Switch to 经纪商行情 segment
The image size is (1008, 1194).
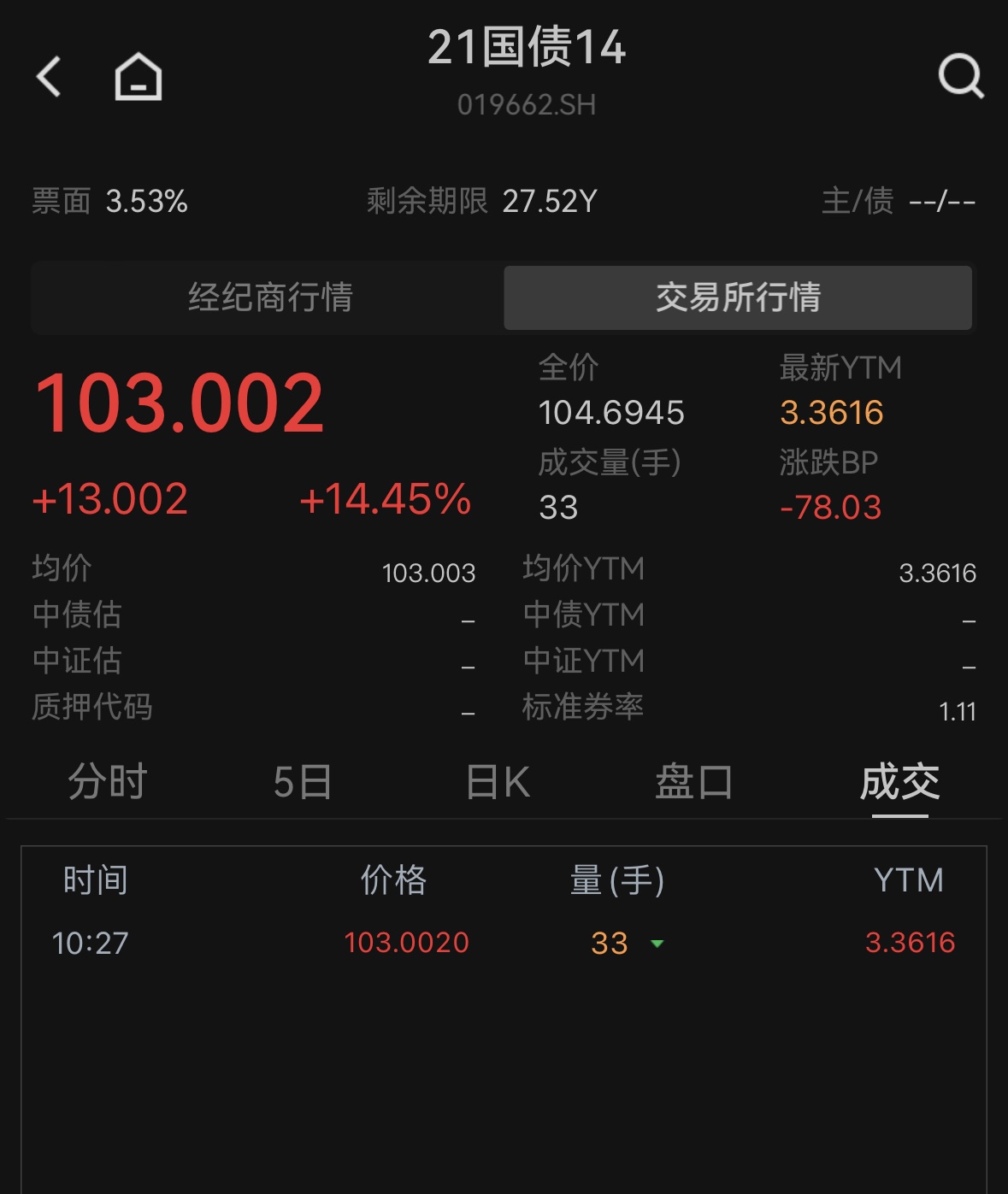click(x=270, y=297)
